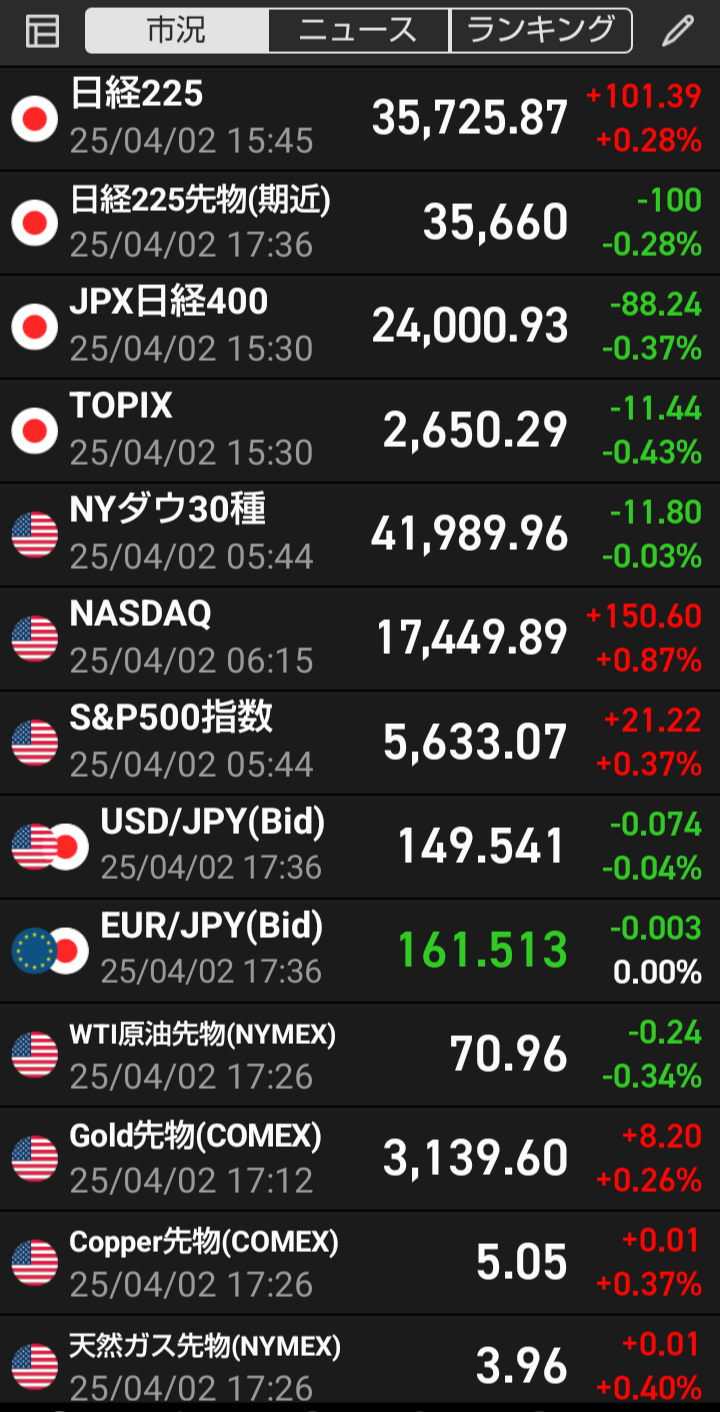
Task: Tap the pencil edit icon
Action: [x=677, y=31]
